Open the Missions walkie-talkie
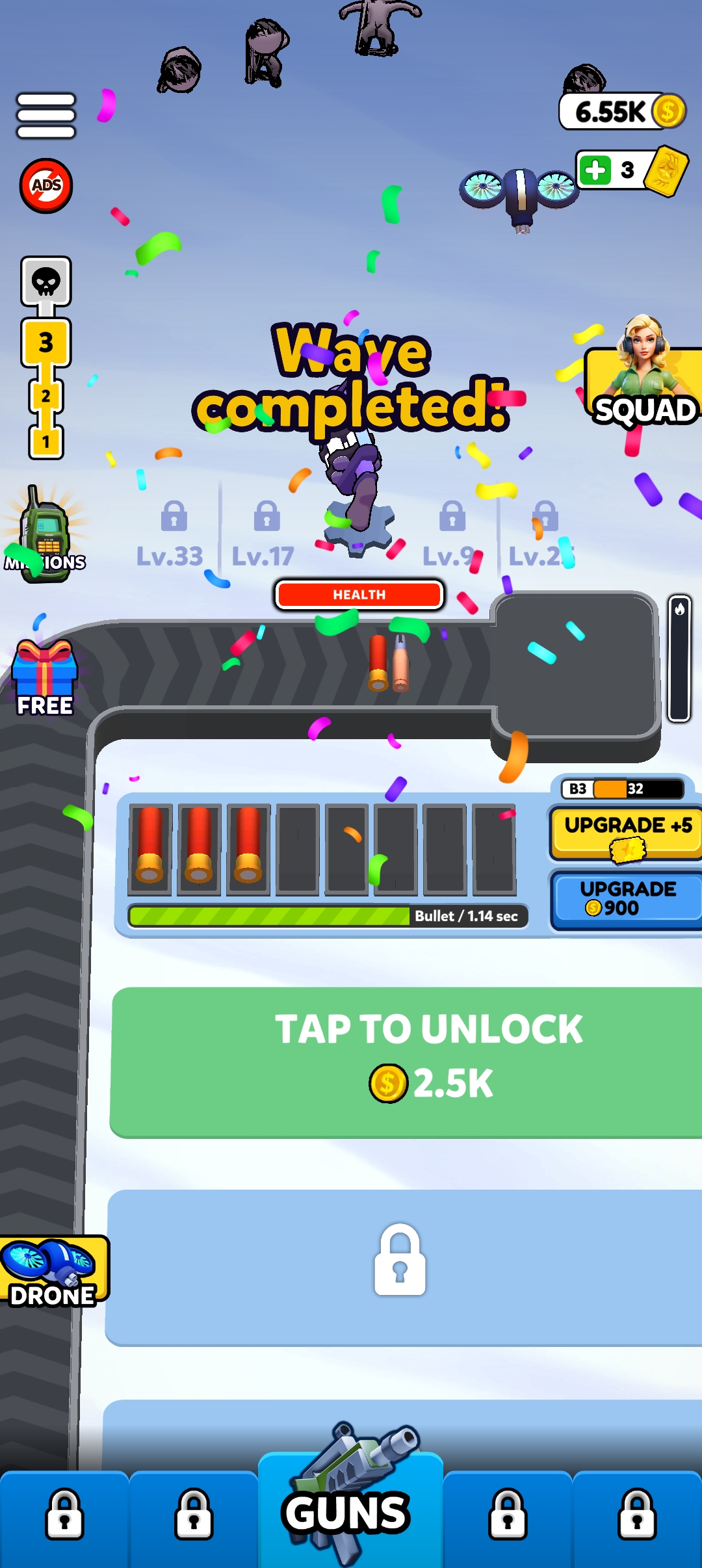The width and height of the screenshot is (702, 1568). coord(45,537)
